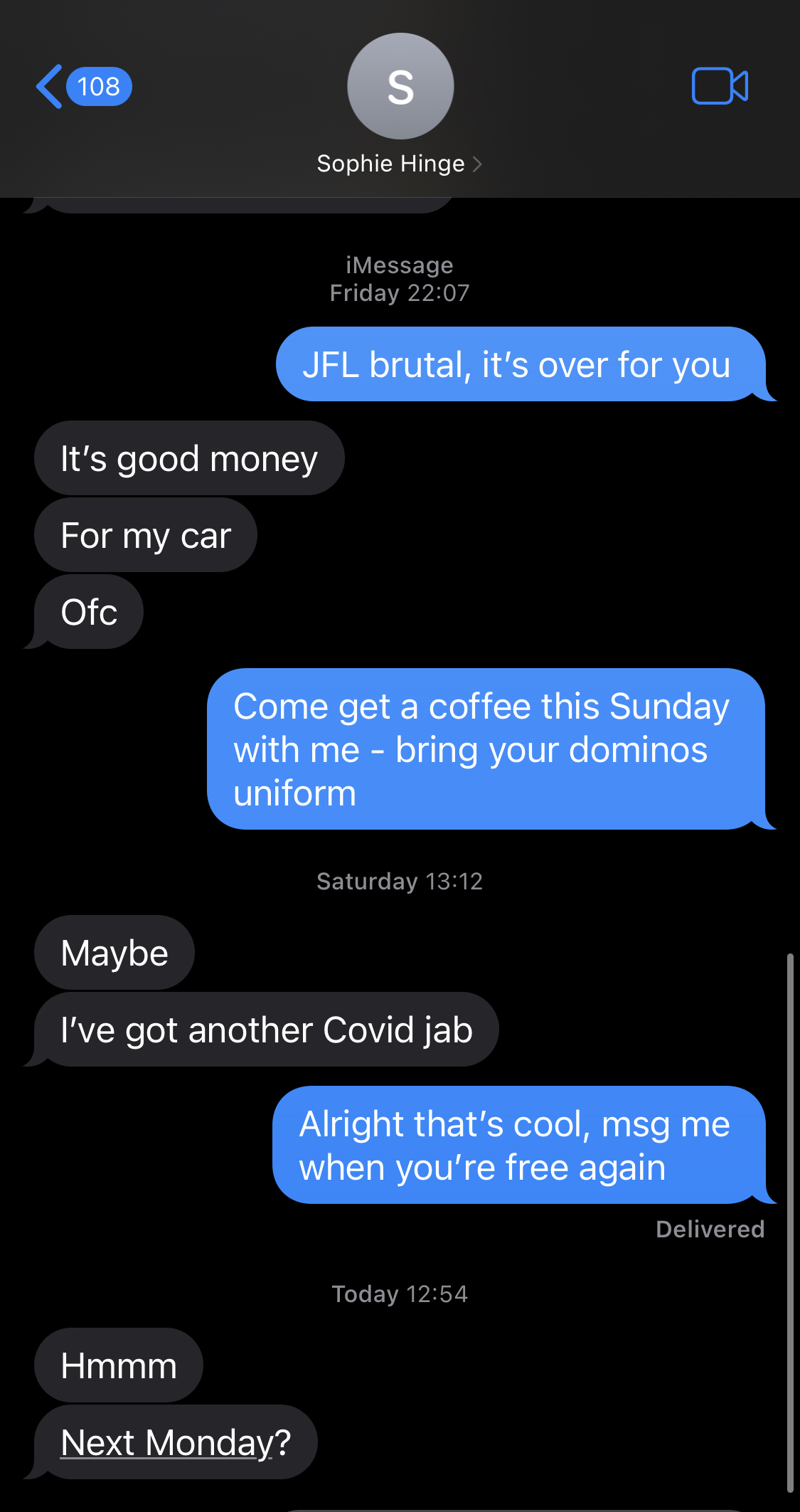Go back to the messages list

click(x=84, y=87)
